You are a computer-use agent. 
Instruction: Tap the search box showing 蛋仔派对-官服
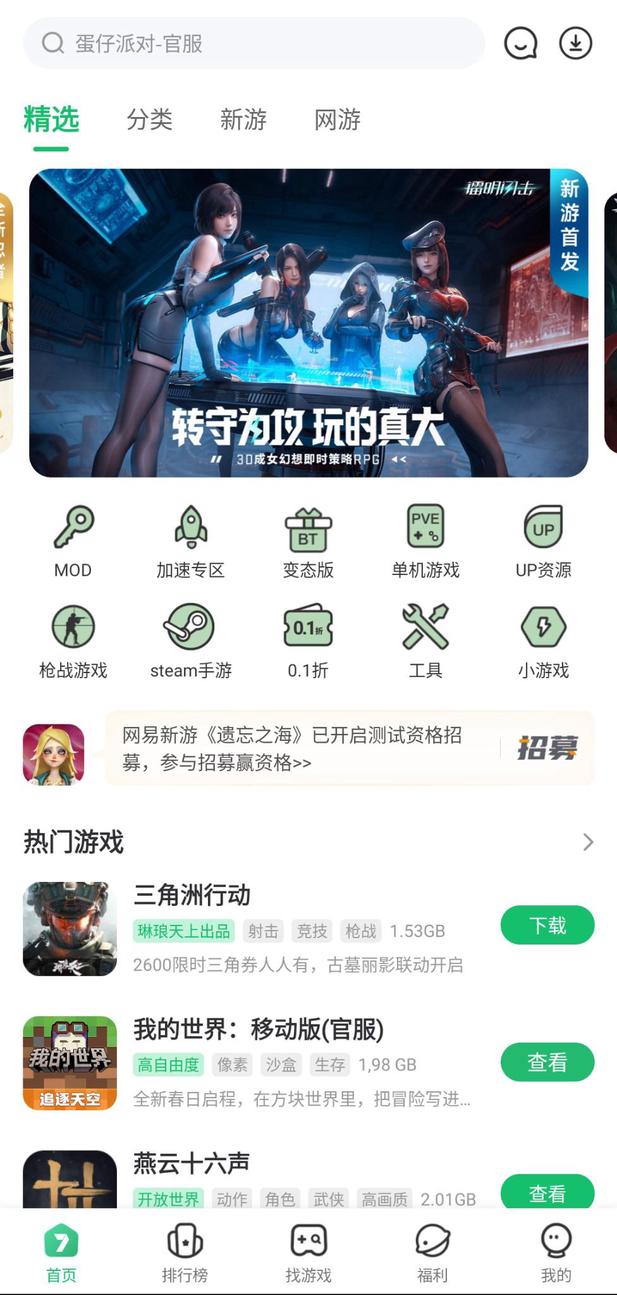pyautogui.click(x=253, y=43)
